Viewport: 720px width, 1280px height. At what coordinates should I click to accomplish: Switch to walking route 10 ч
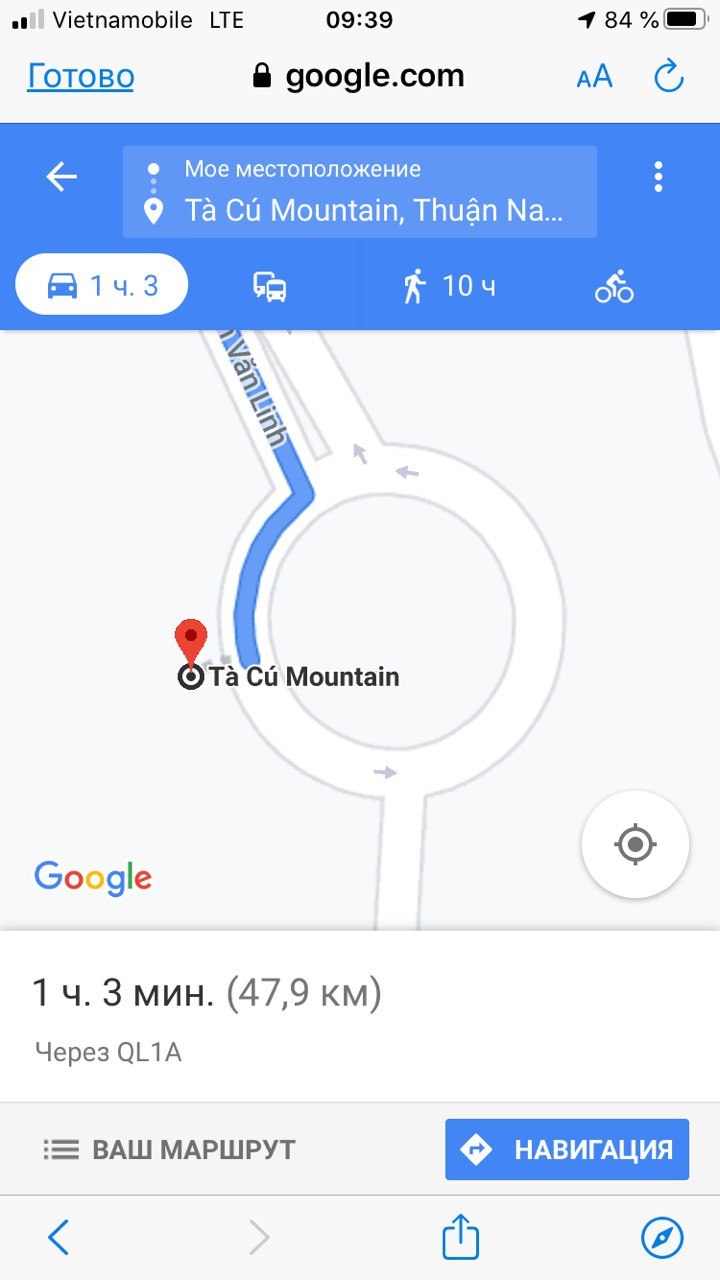(449, 287)
